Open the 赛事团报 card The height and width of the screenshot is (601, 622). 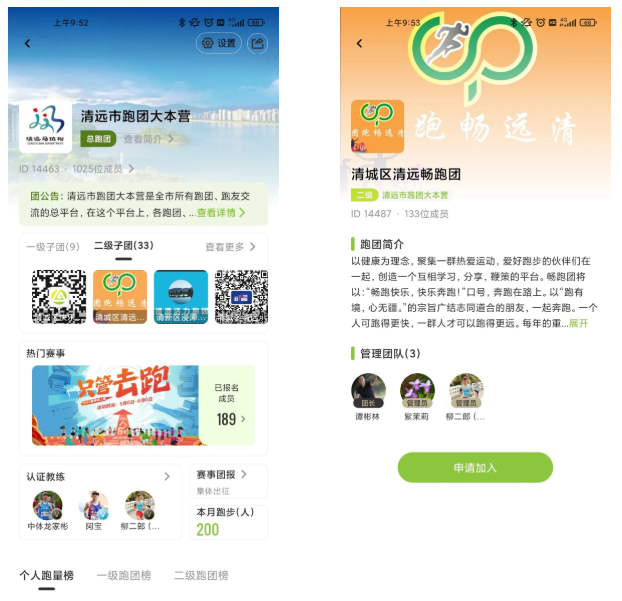tap(228, 479)
